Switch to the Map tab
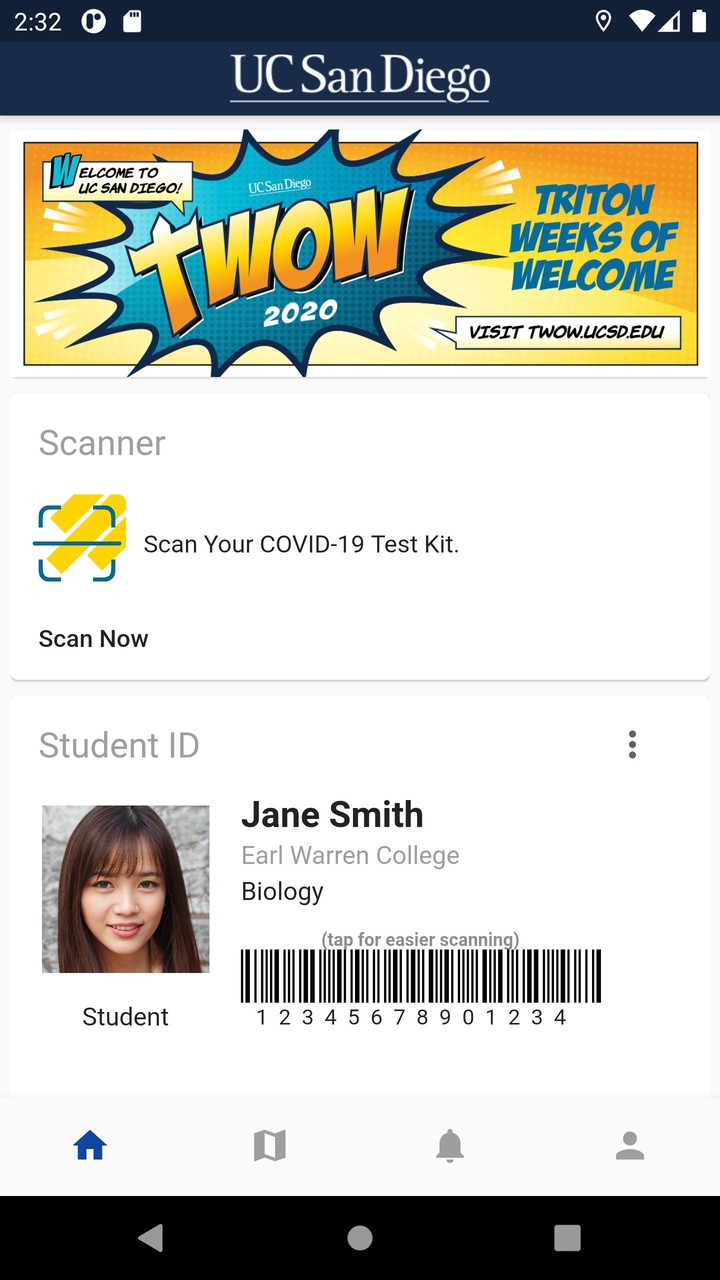This screenshot has width=720, height=1280. (270, 1146)
